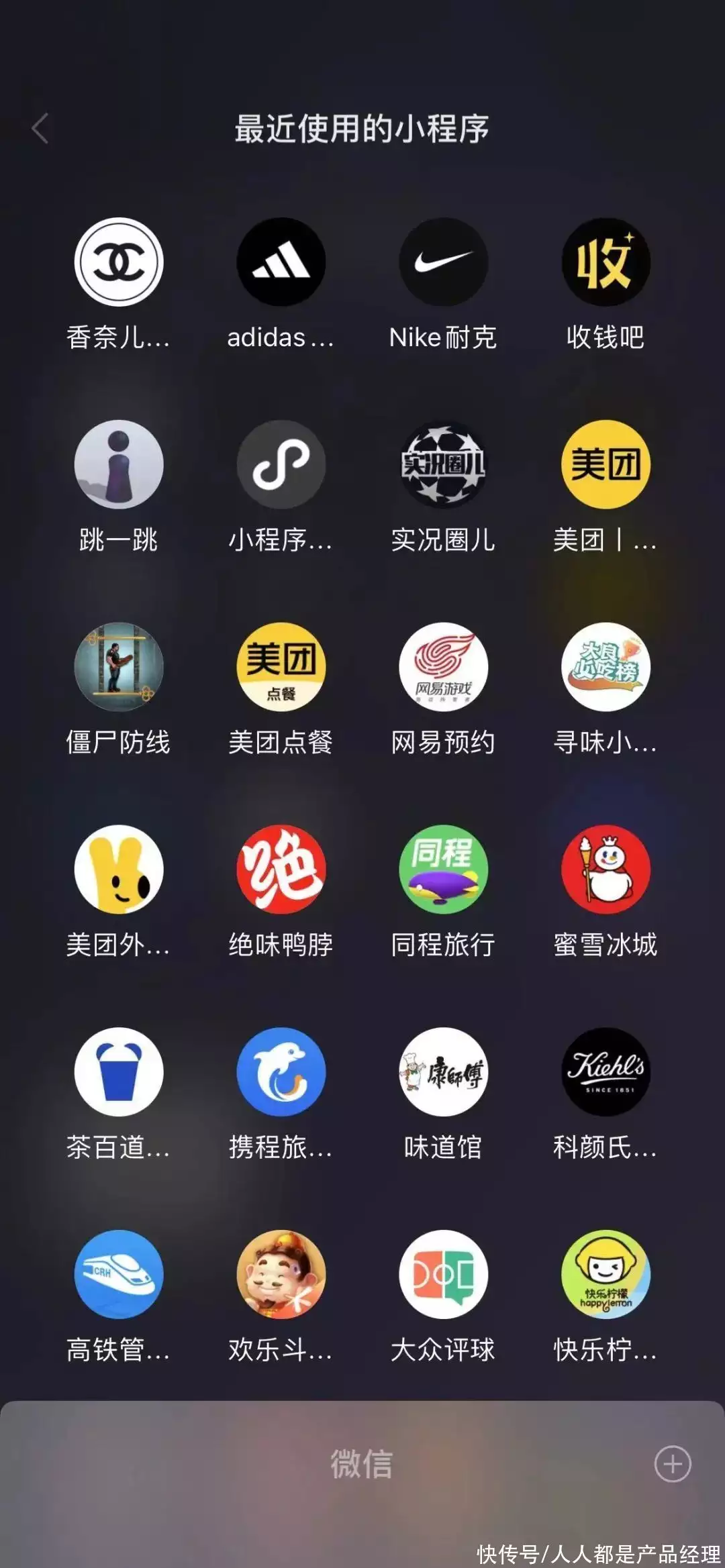The image size is (725, 1568).
Task: Open 同程旅行 mini program
Action: [443, 870]
